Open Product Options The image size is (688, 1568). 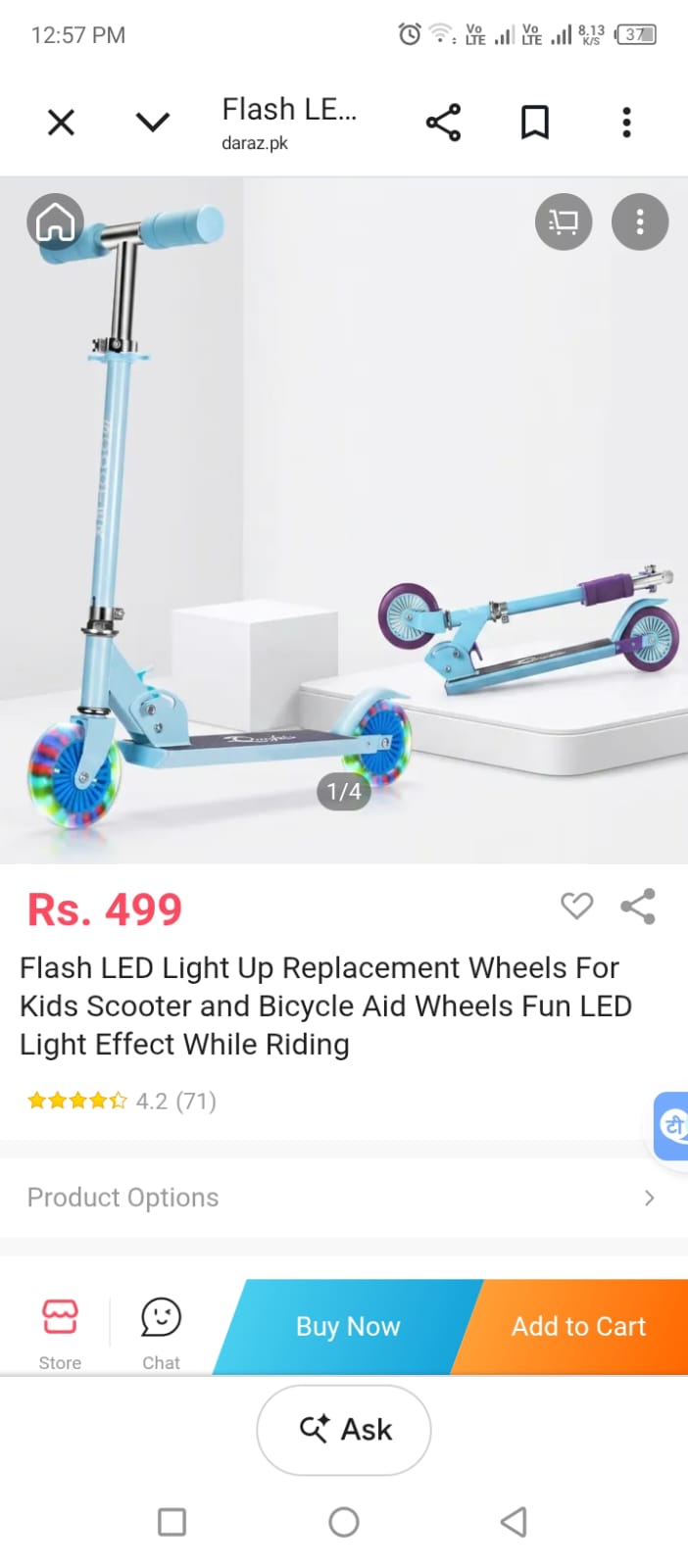pos(344,1198)
